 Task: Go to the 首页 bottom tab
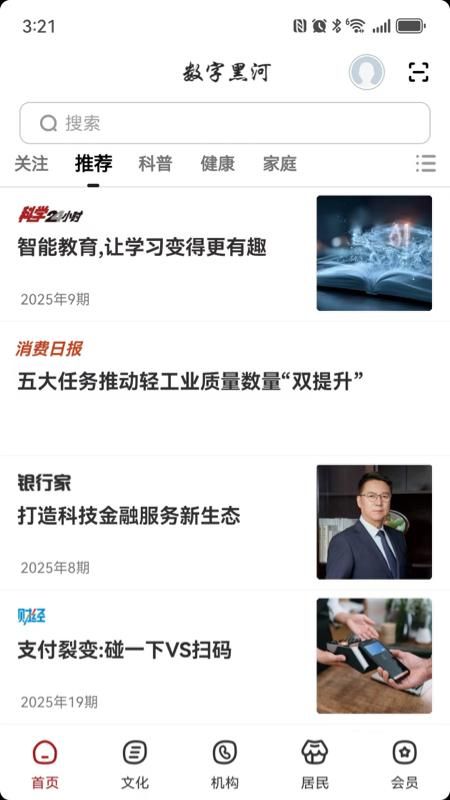[45, 765]
